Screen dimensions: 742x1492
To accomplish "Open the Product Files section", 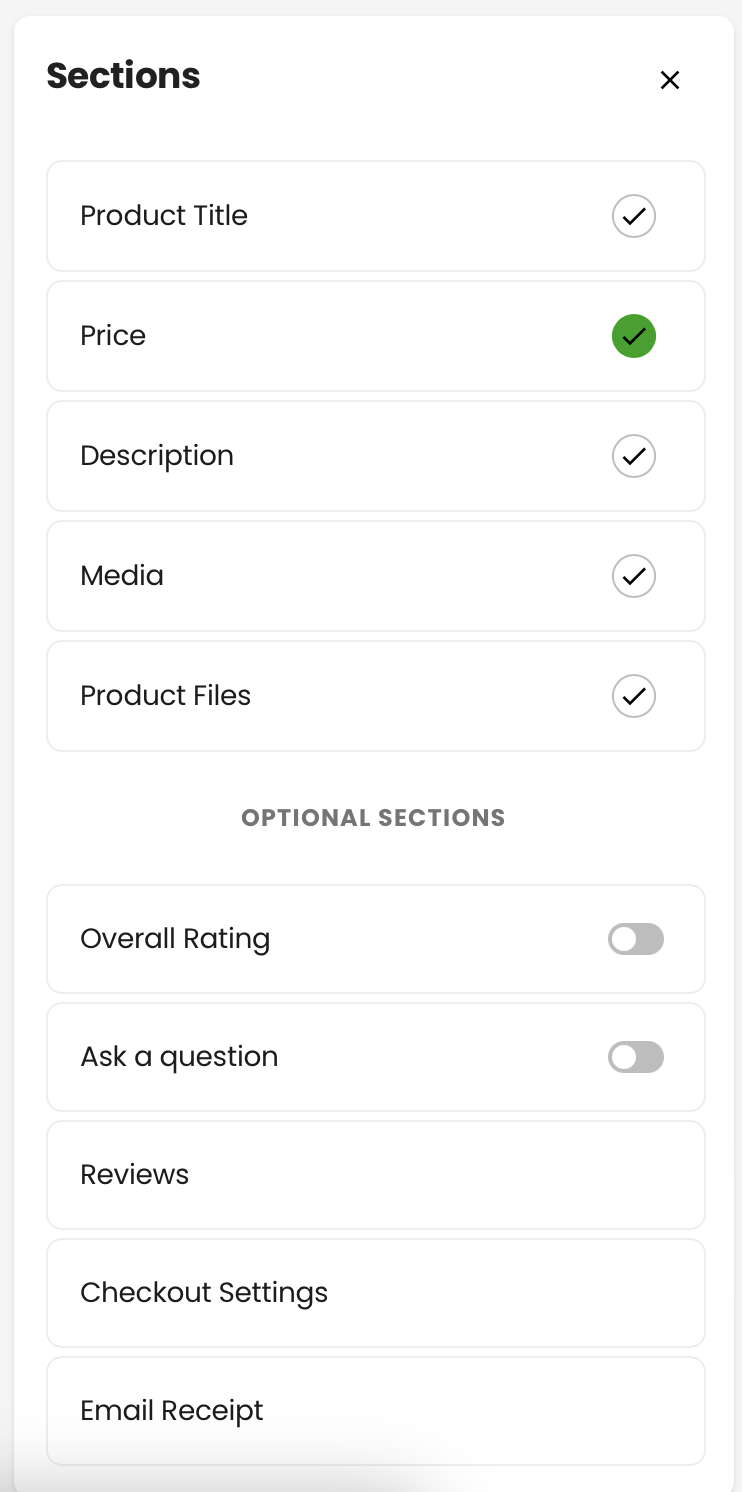I will [376, 696].
